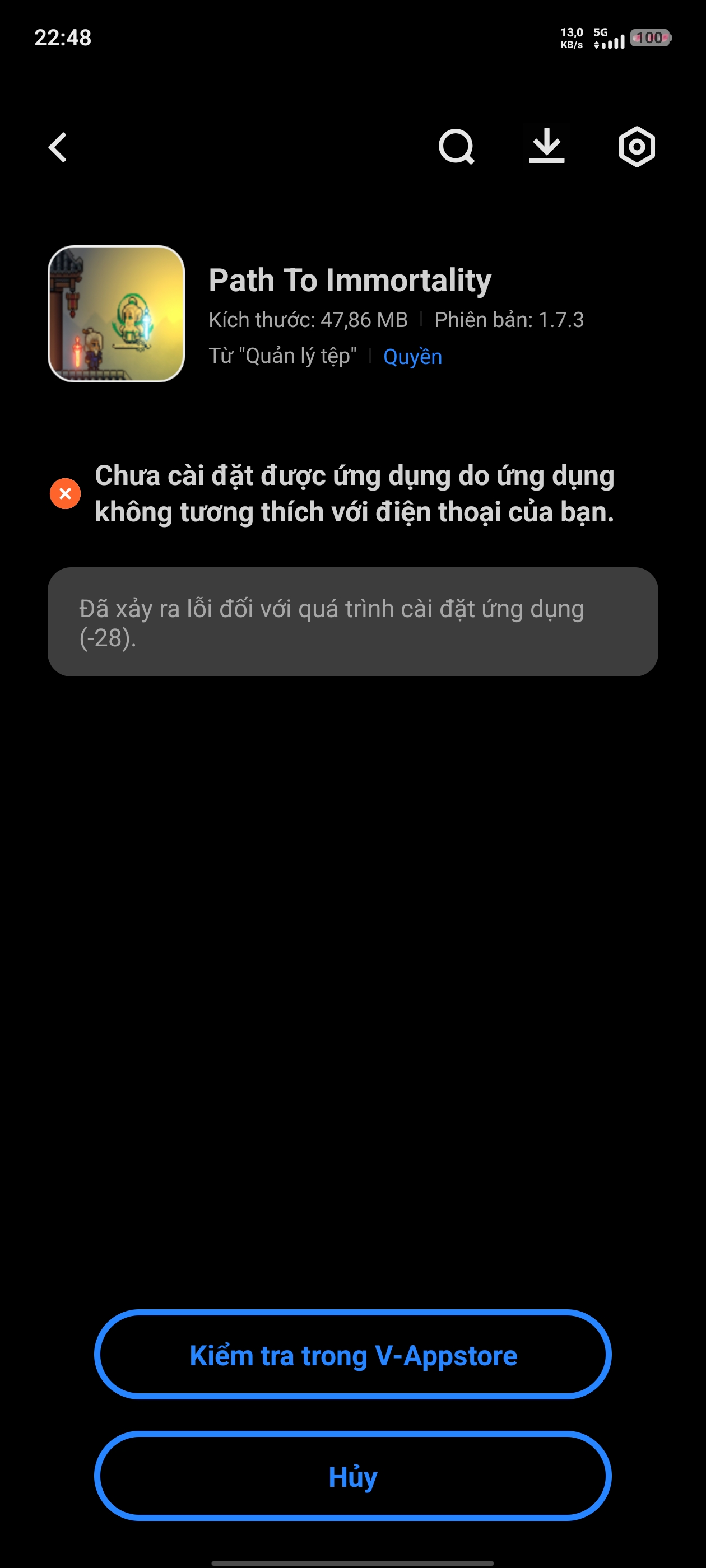The image size is (706, 1568).
Task: Tap the Kiểm tra trong V-Appstore button
Action: pos(352,1354)
